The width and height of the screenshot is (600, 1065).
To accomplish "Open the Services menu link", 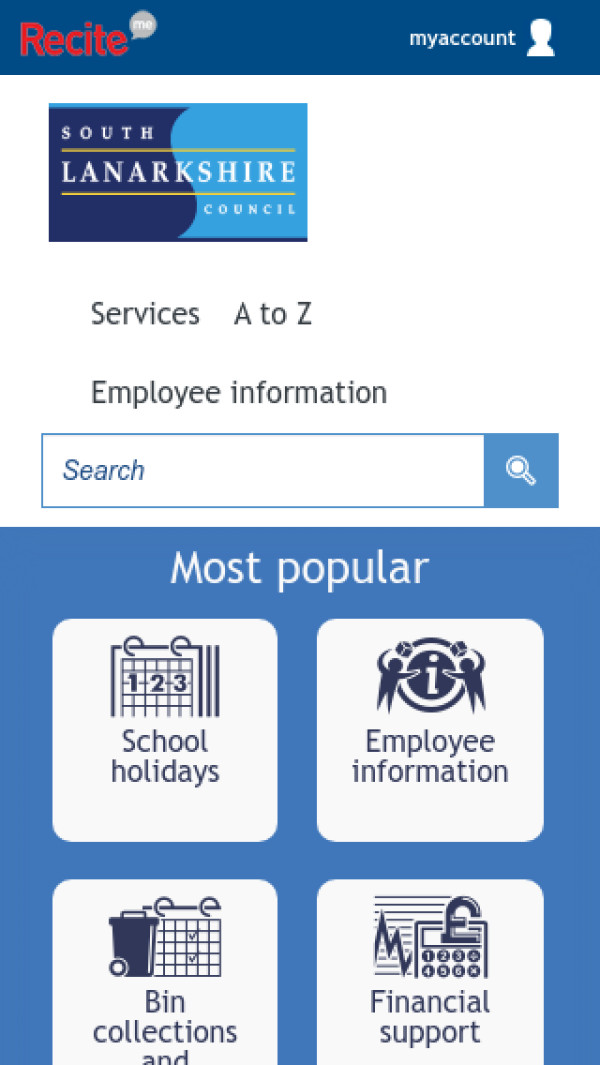I will (145, 314).
